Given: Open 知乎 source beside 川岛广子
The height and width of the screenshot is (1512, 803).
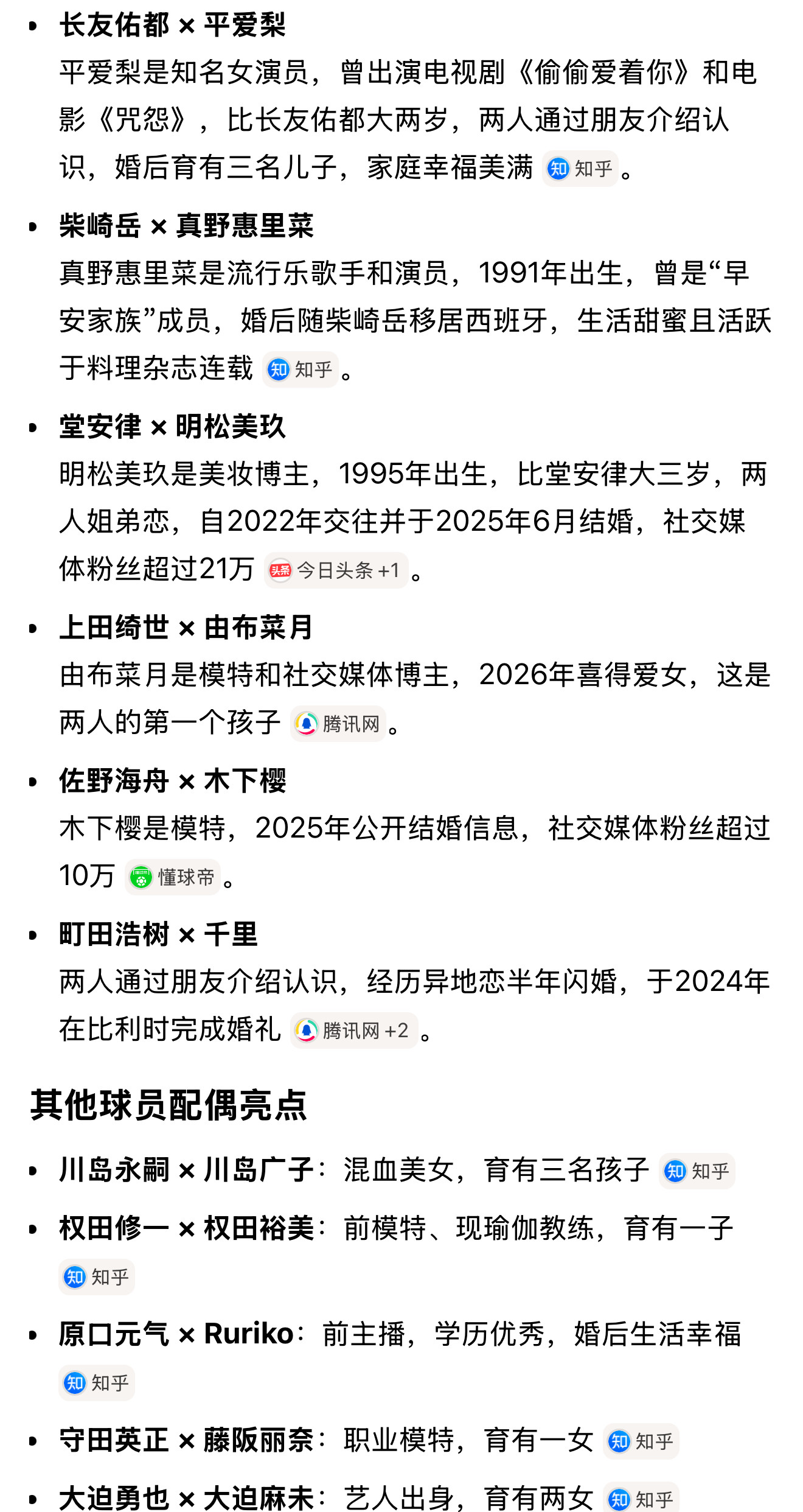Looking at the screenshot, I should 697,1171.
